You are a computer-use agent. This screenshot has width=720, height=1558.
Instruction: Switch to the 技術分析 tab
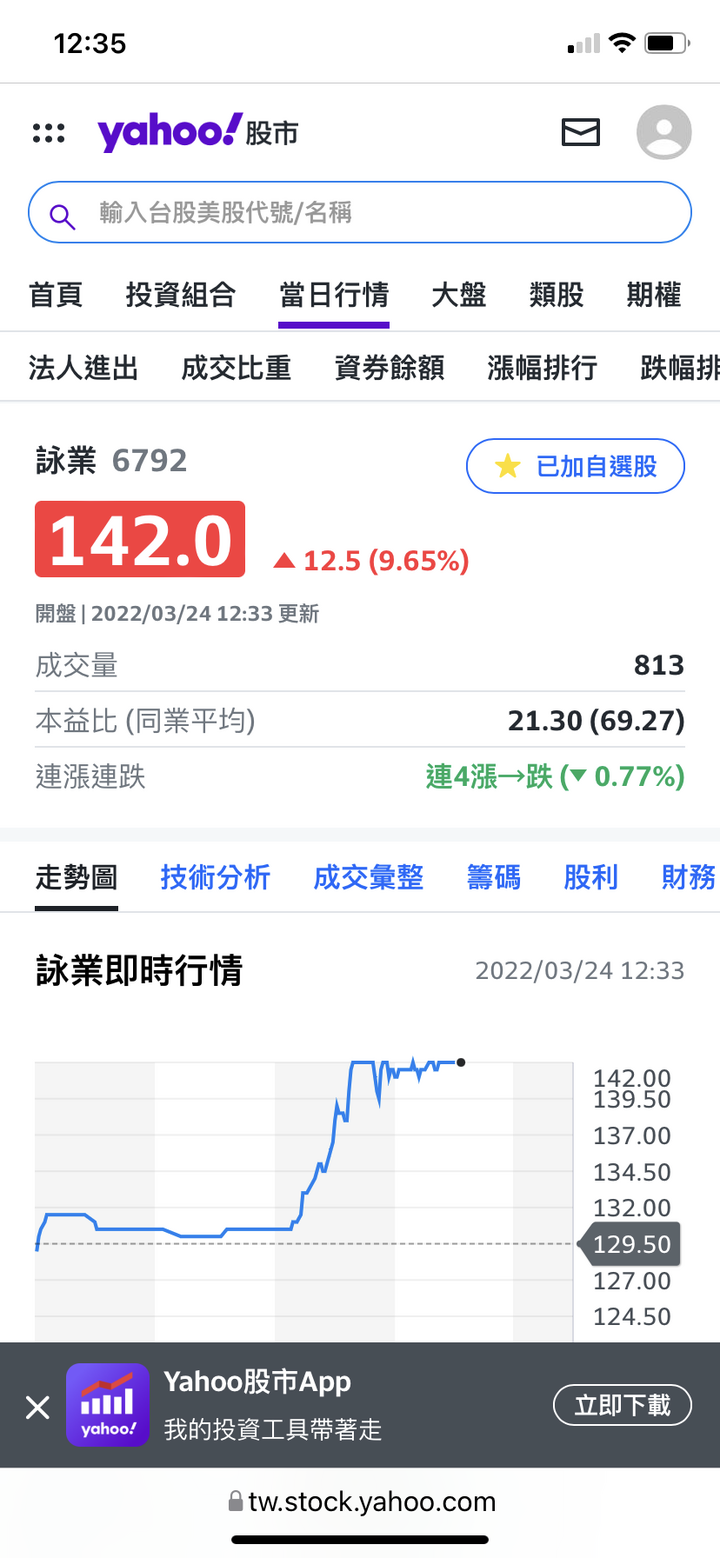pos(215,878)
